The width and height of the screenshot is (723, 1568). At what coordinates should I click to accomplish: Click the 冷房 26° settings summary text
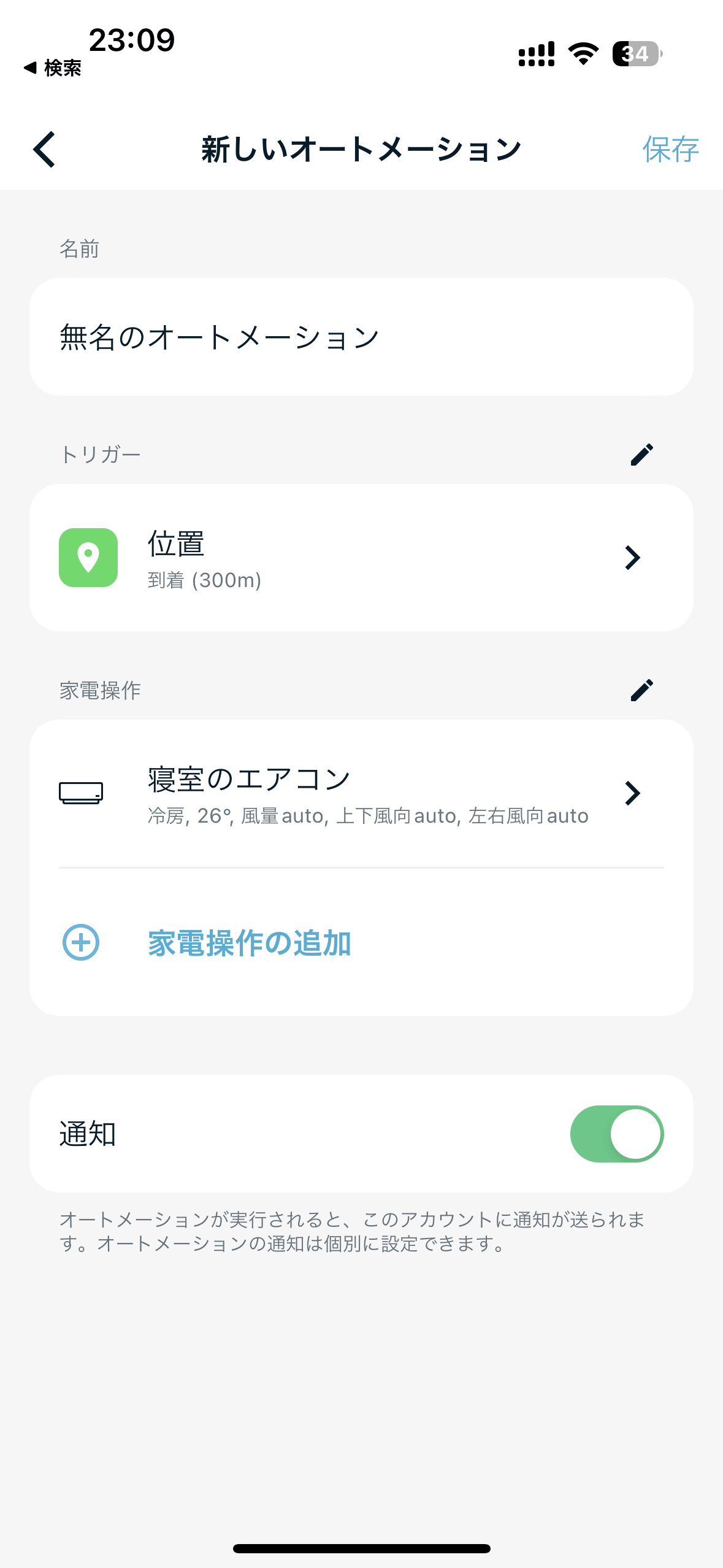coord(367,816)
